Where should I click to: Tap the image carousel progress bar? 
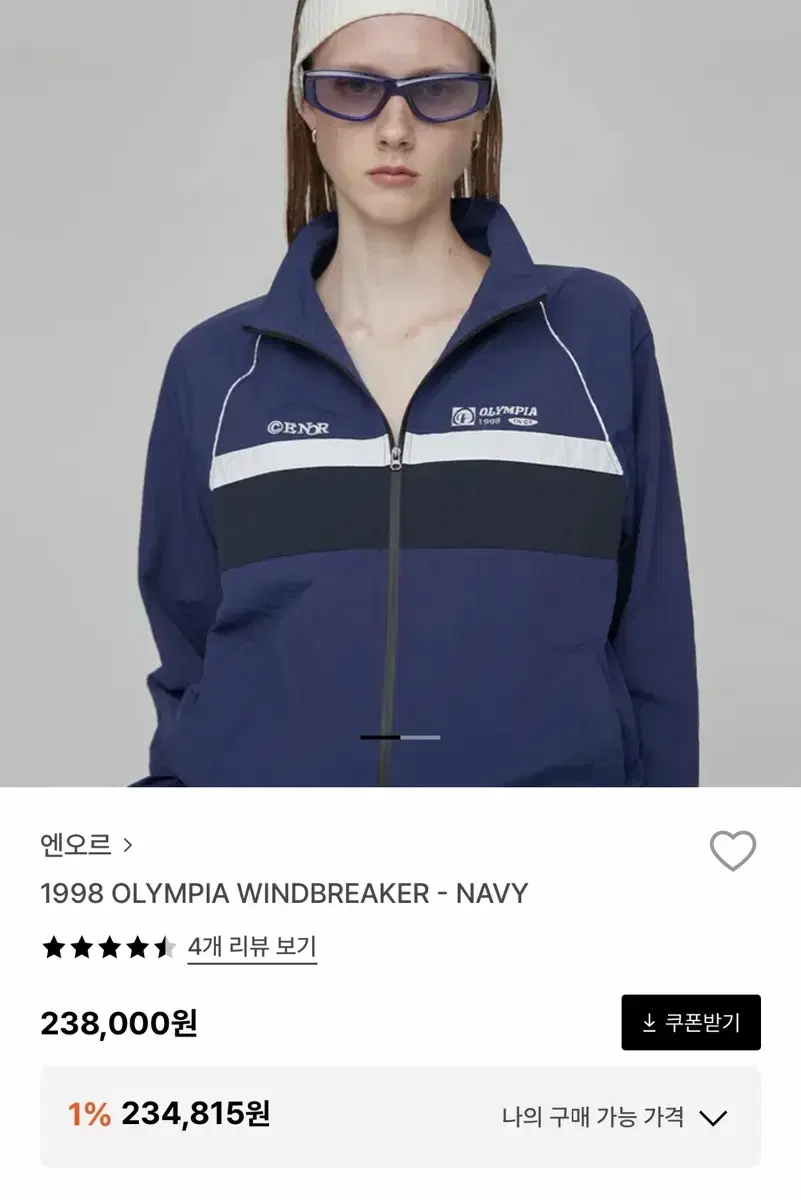[398, 737]
